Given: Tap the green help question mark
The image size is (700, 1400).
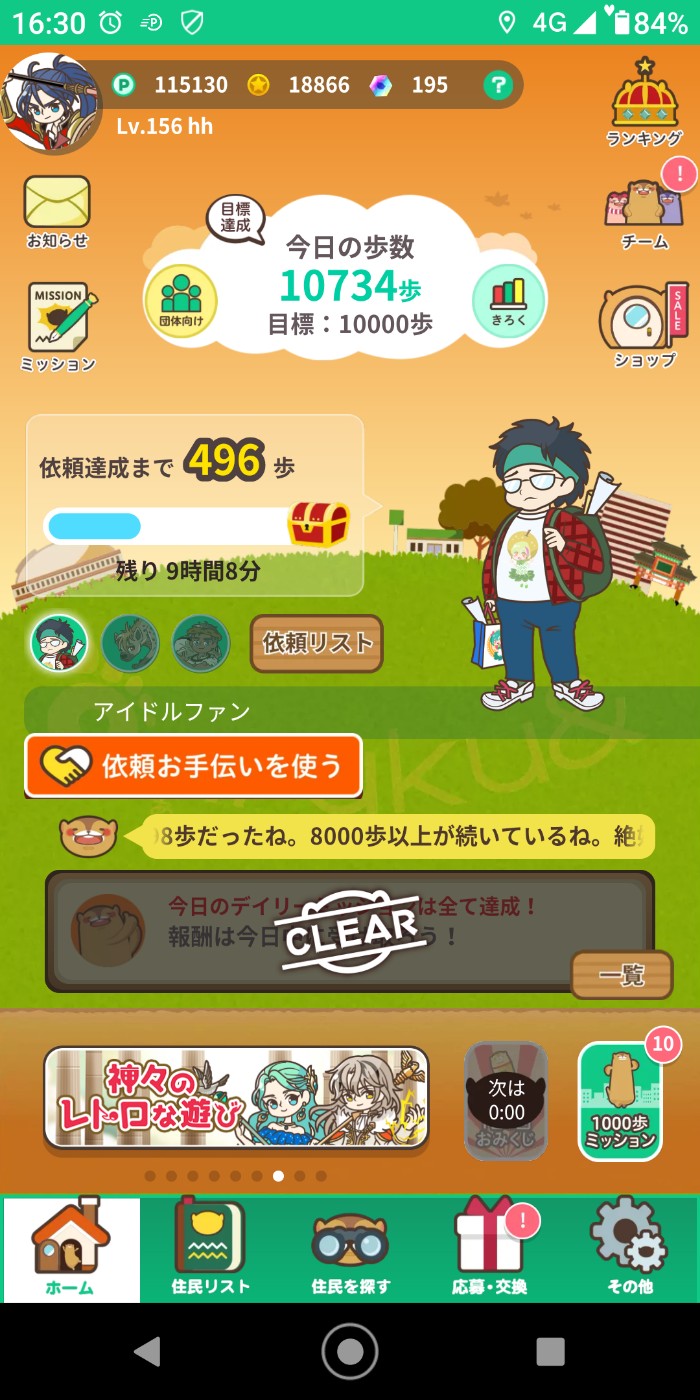Looking at the screenshot, I should click(x=497, y=85).
